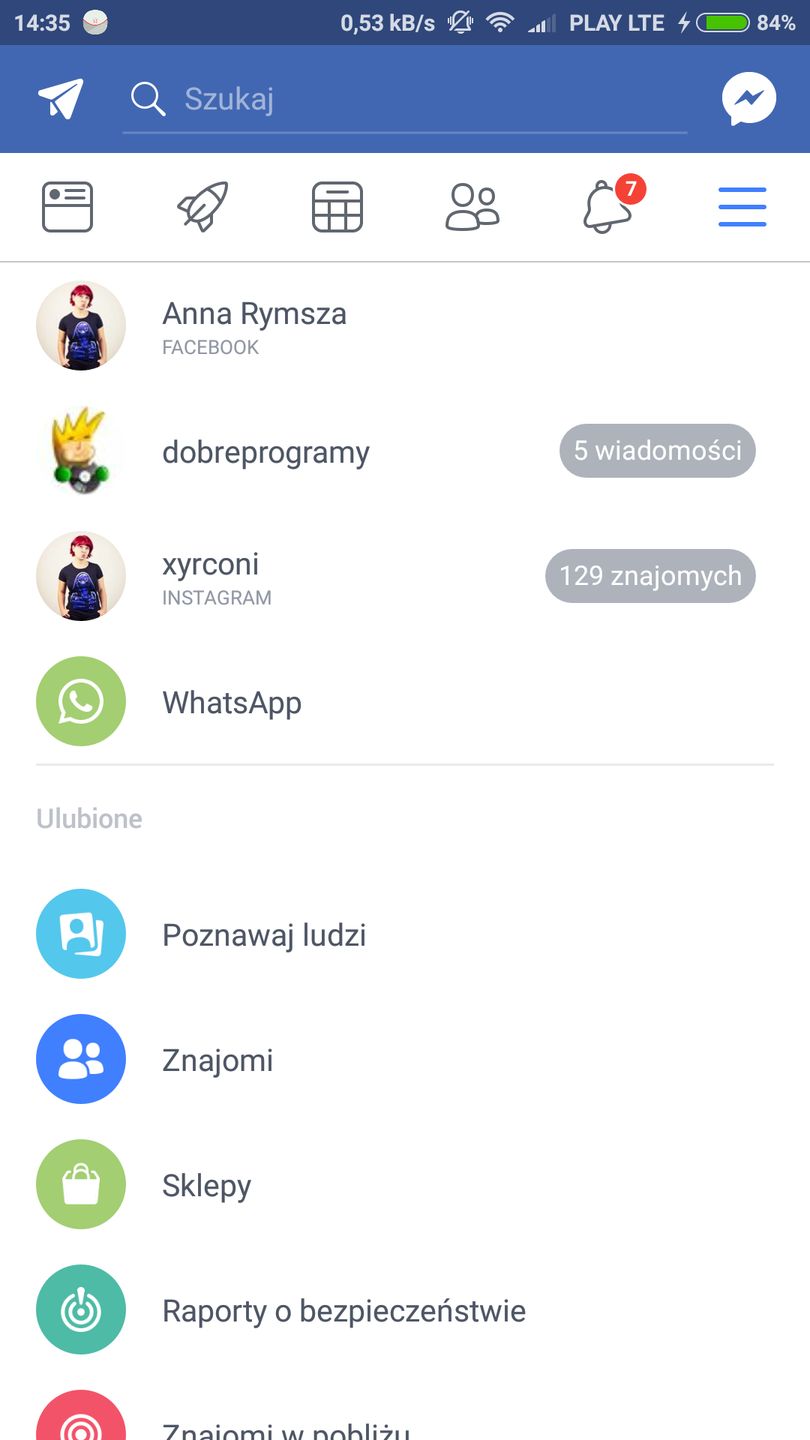810x1440 pixels.
Task: Open the rocket Discover feed icon
Action: click(202, 206)
